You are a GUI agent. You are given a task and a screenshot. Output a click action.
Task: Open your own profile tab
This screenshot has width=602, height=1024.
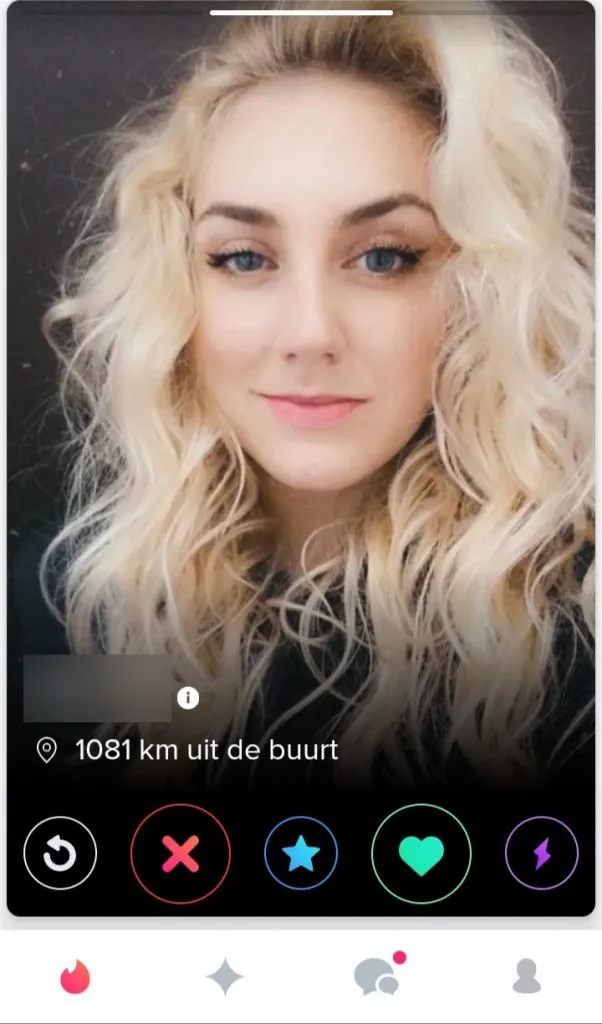coord(526,976)
